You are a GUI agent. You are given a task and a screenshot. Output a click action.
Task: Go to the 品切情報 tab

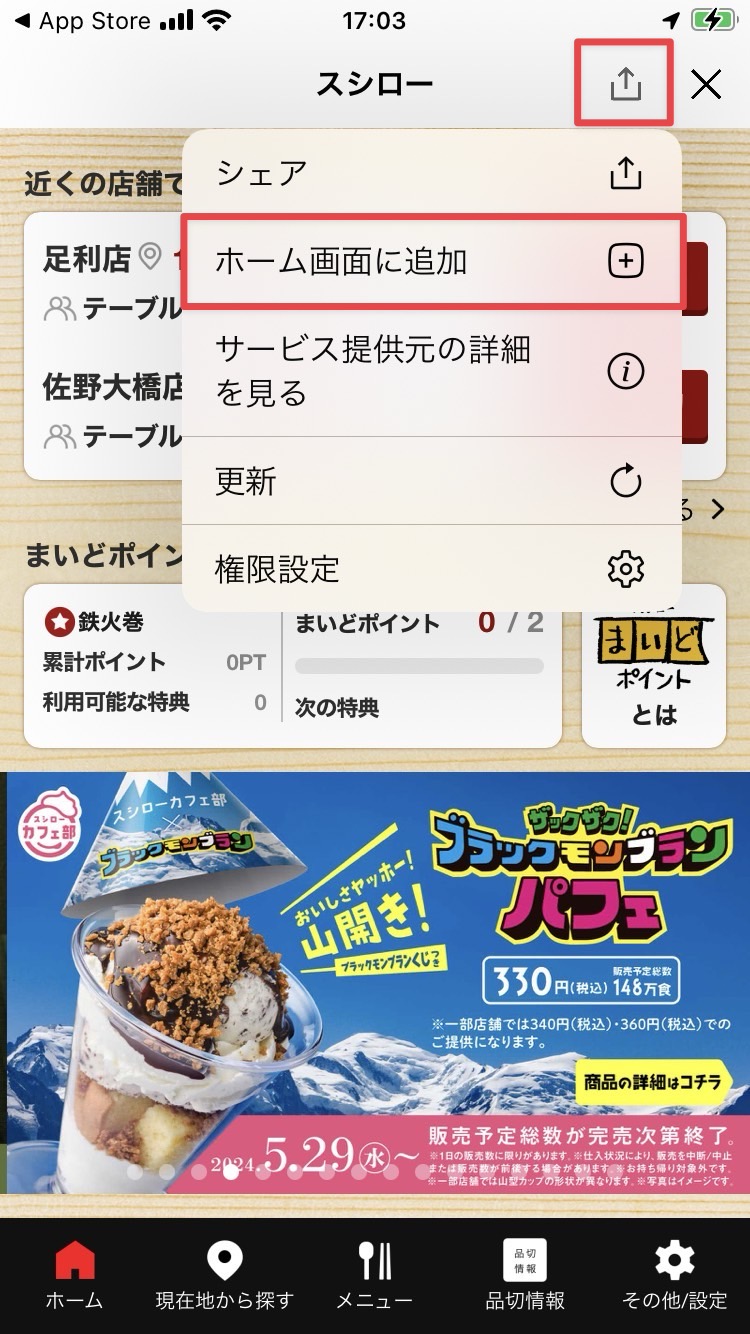click(525, 1275)
